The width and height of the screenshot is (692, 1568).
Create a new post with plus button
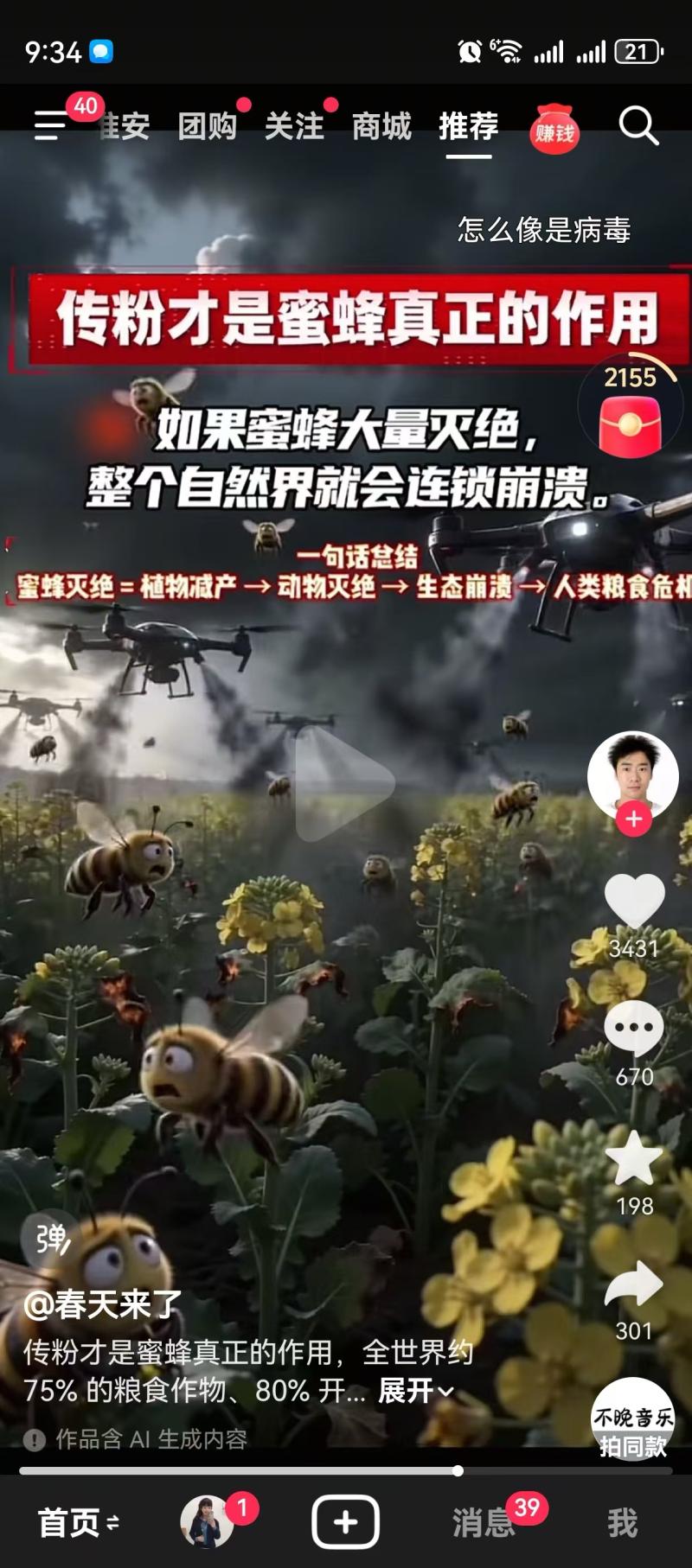(345, 1522)
